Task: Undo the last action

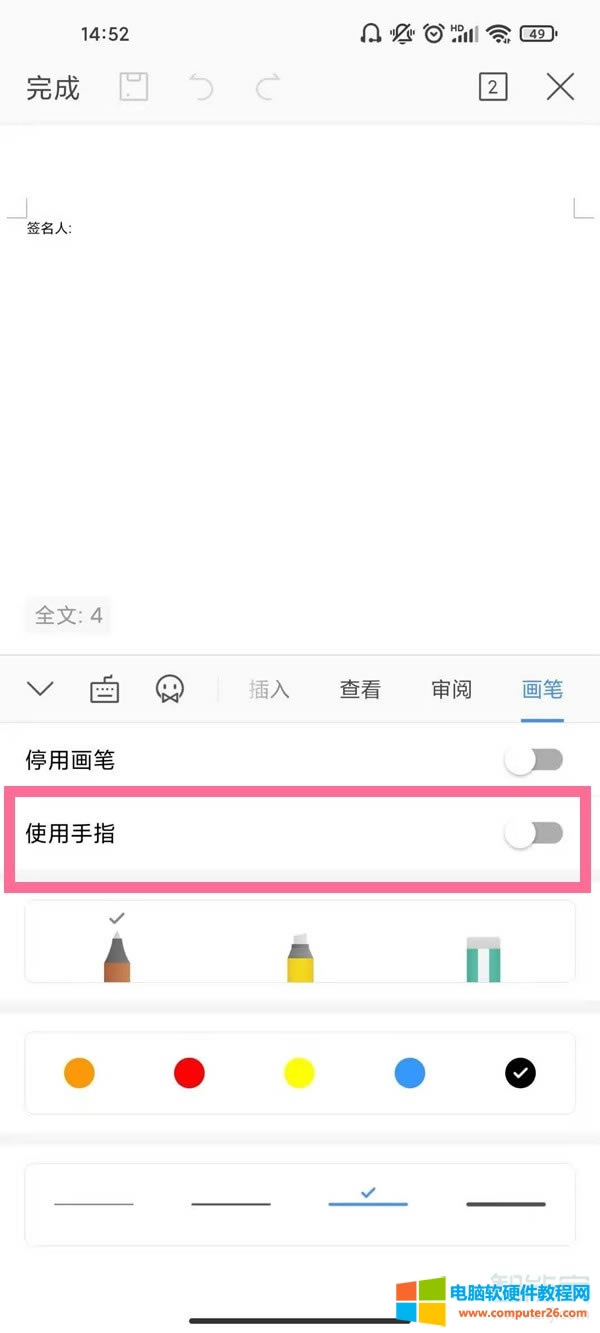Action: [201, 88]
